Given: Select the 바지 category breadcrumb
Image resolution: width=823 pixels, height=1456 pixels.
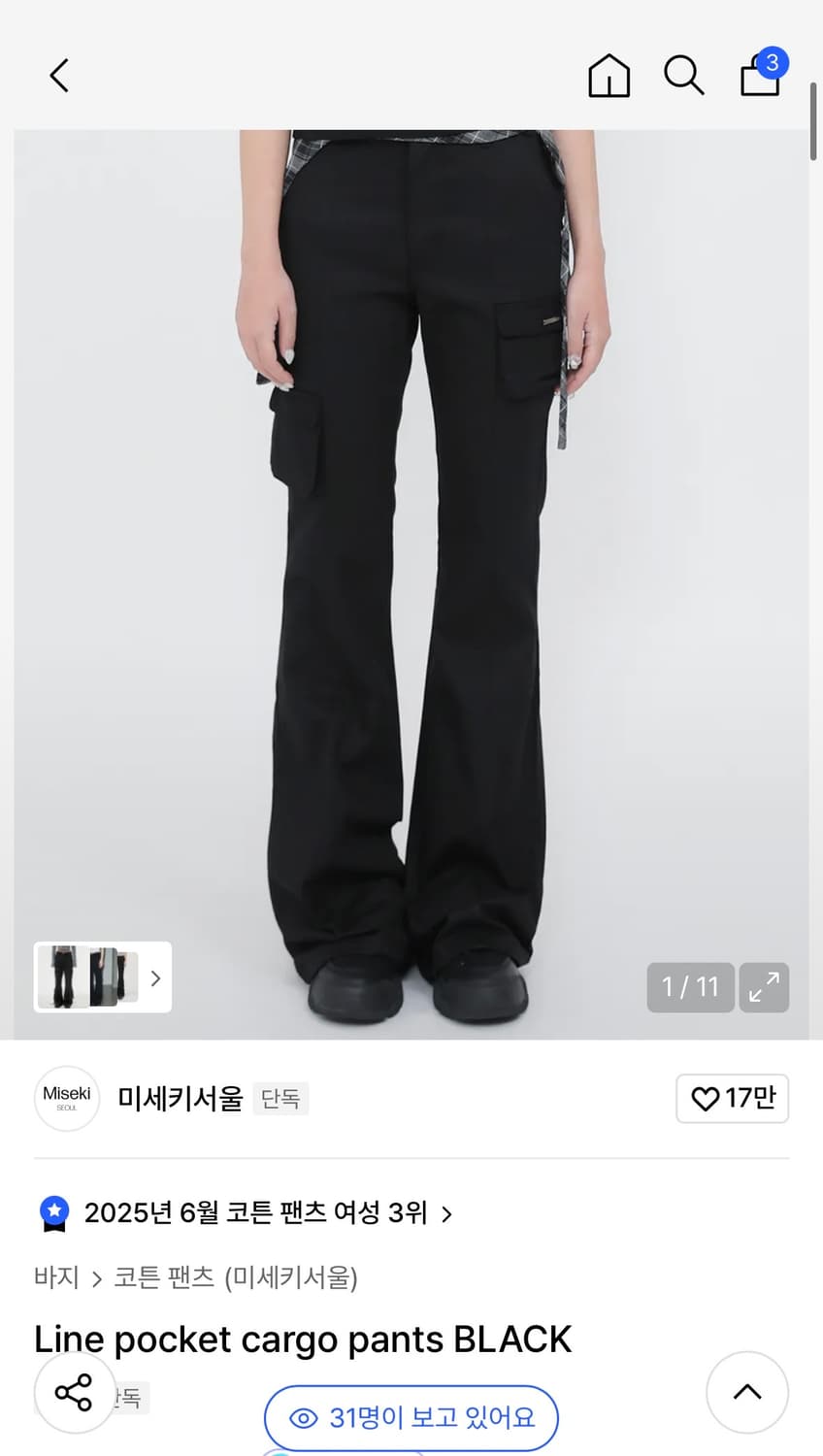Looking at the screenshot, I should tap(55, 1278).
